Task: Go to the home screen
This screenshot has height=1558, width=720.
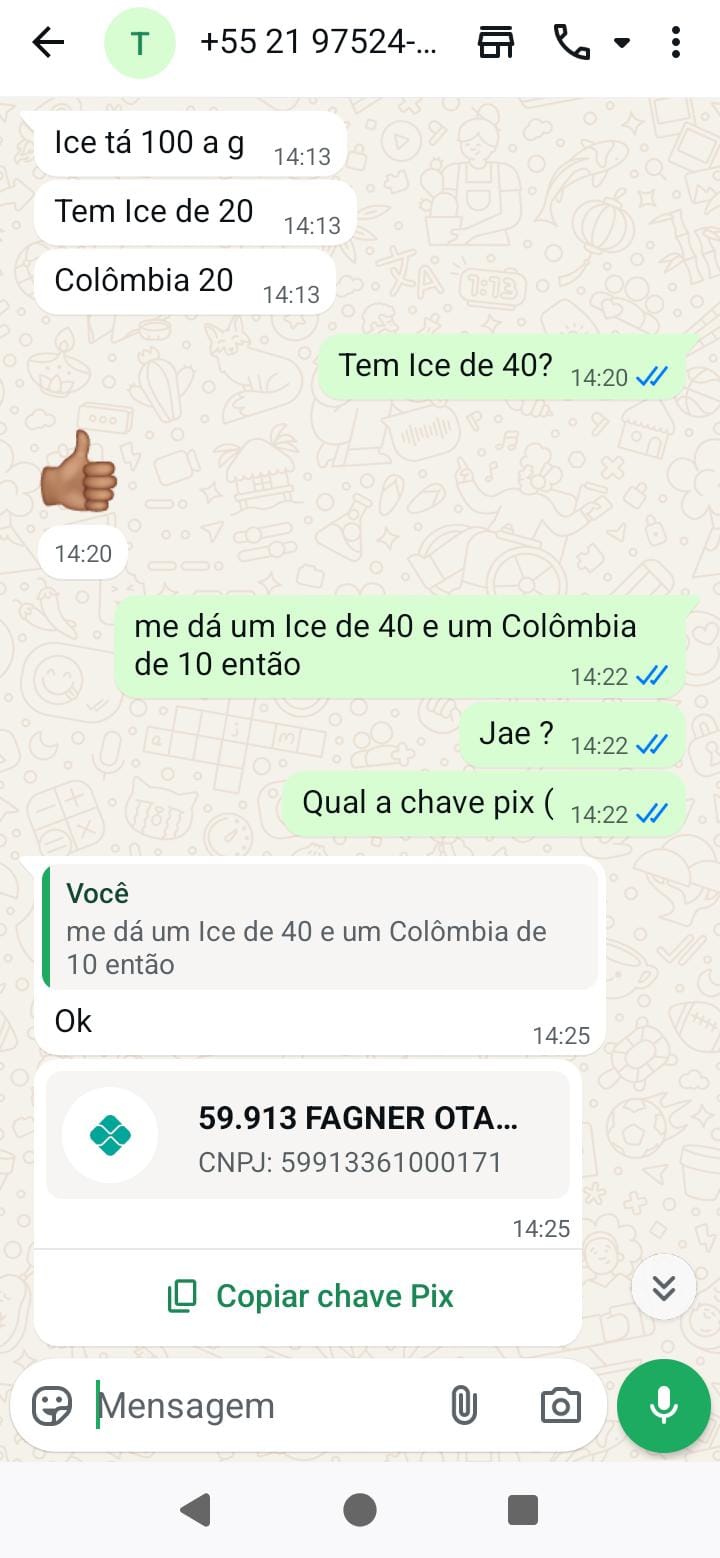Action: coord(359,1509)
